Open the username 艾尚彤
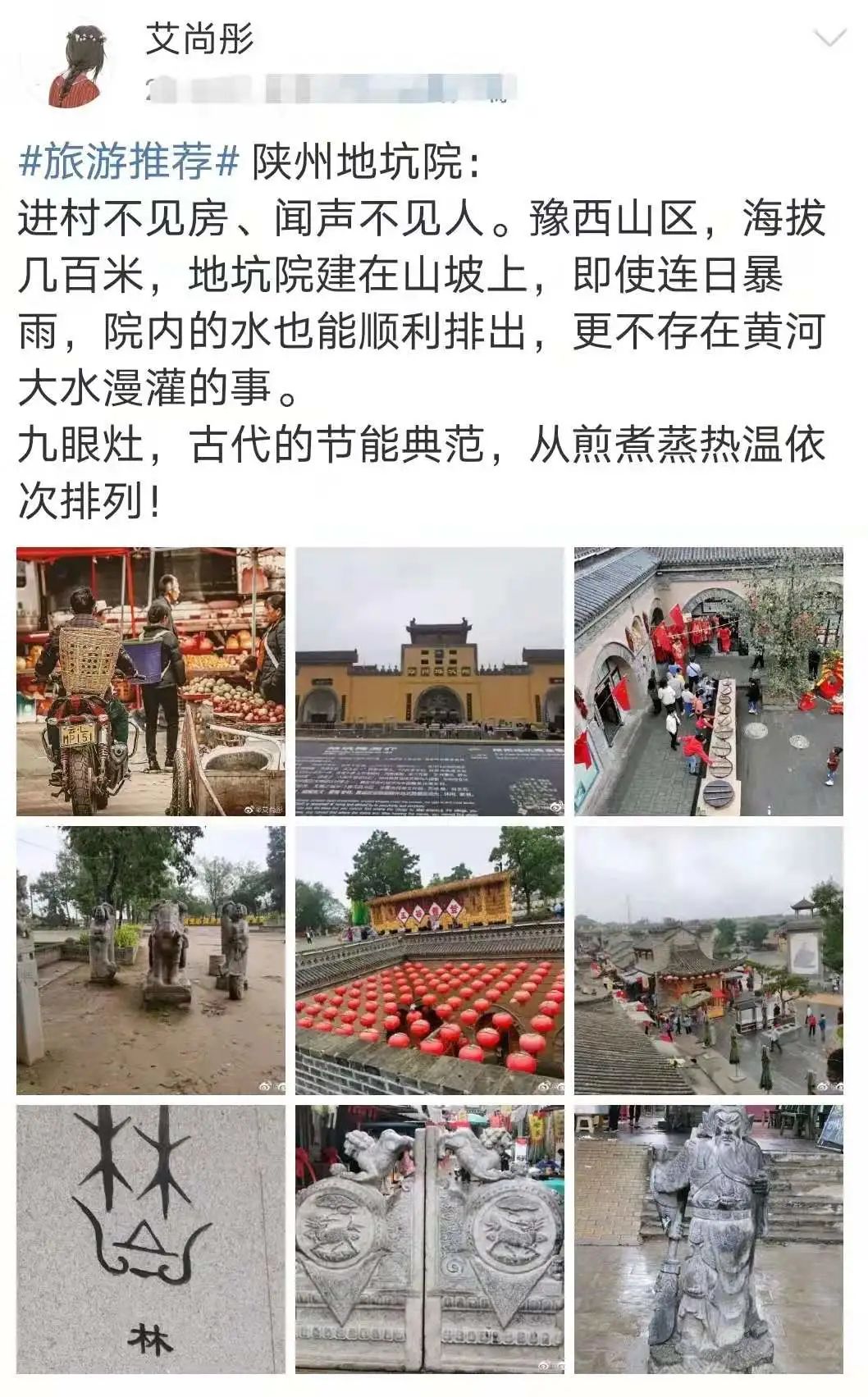The width and height of the screenshot is (868, 1397). 199,39
